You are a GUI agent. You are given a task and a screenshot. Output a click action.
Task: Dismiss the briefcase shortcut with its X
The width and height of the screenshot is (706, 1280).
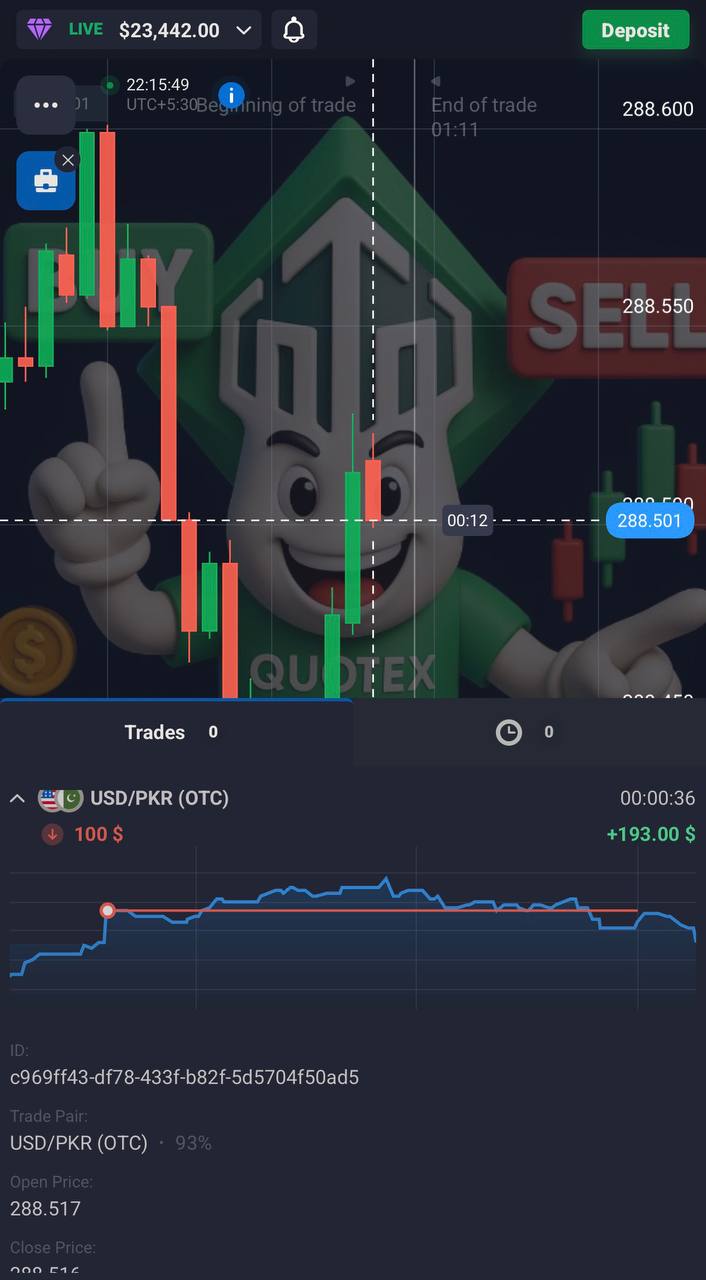pos(67,160)
